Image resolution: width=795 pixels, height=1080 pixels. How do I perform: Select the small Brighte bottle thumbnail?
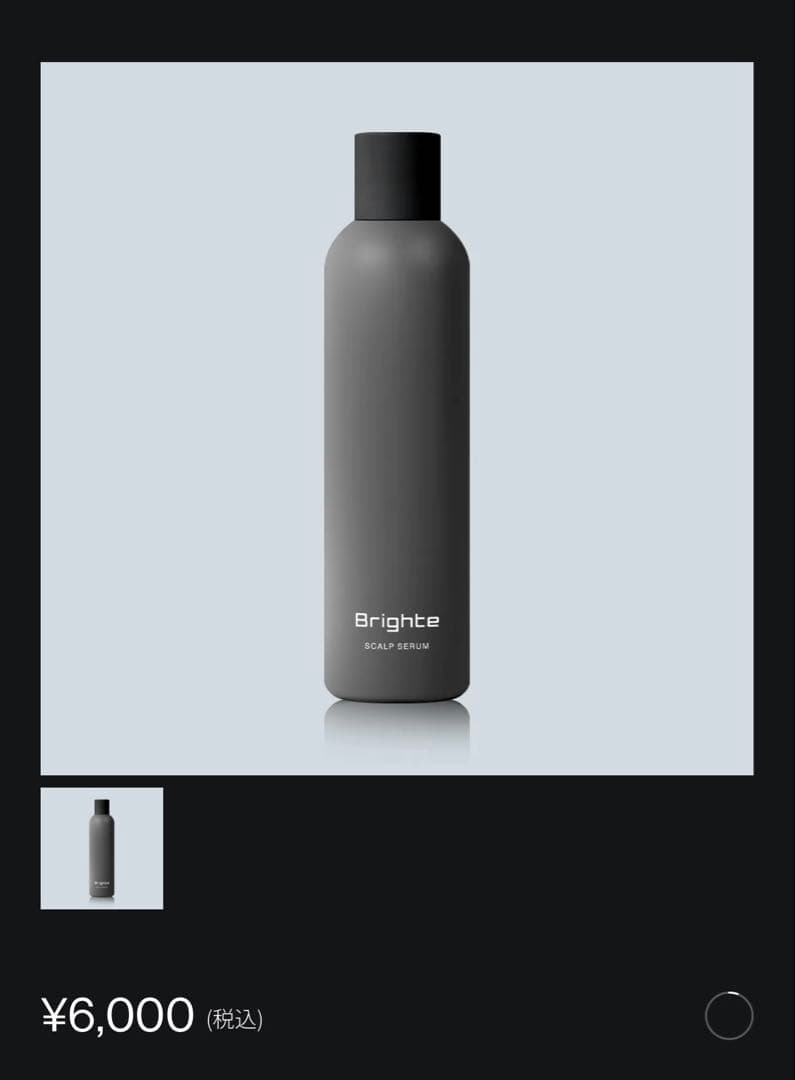[x=101, y=848]
